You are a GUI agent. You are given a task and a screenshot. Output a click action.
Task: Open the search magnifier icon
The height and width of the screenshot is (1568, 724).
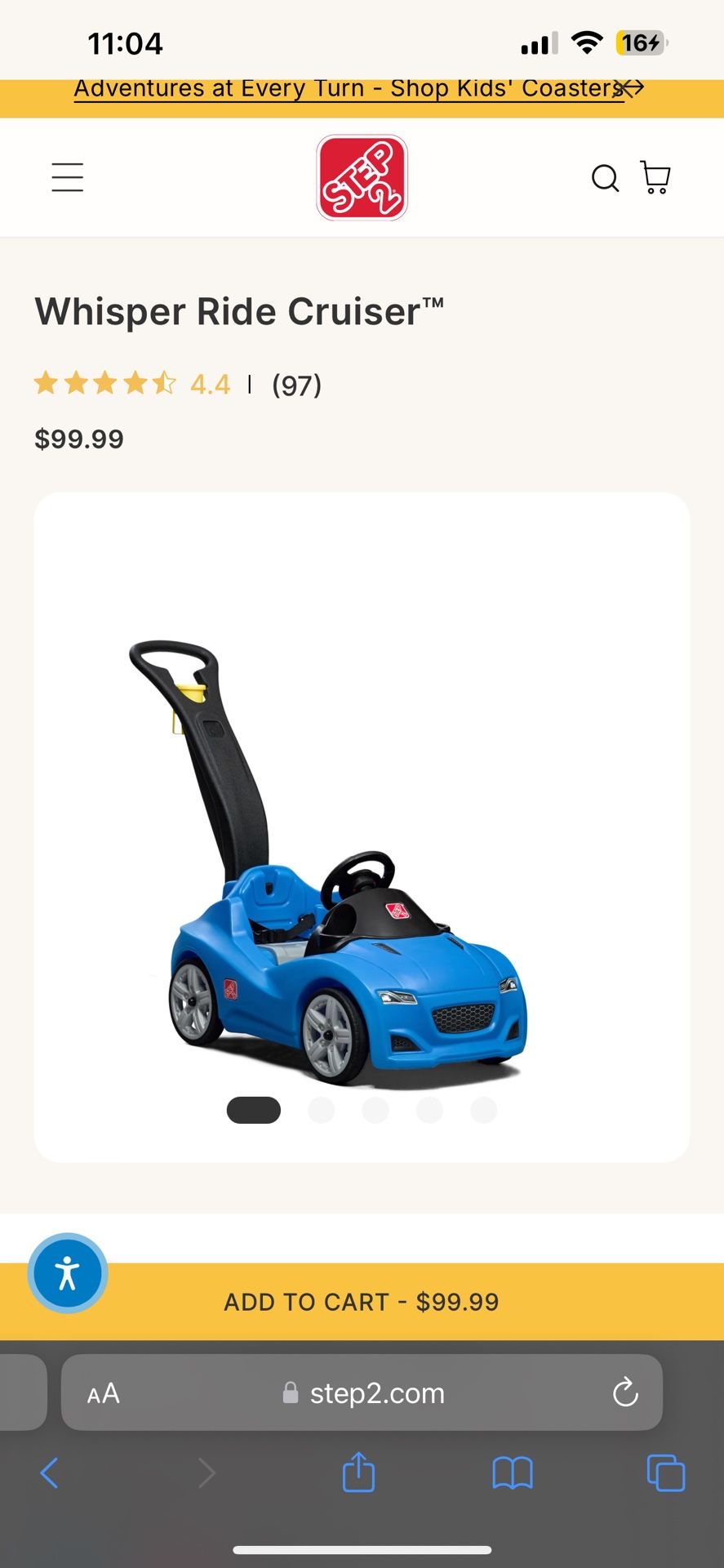pos(605,178)
